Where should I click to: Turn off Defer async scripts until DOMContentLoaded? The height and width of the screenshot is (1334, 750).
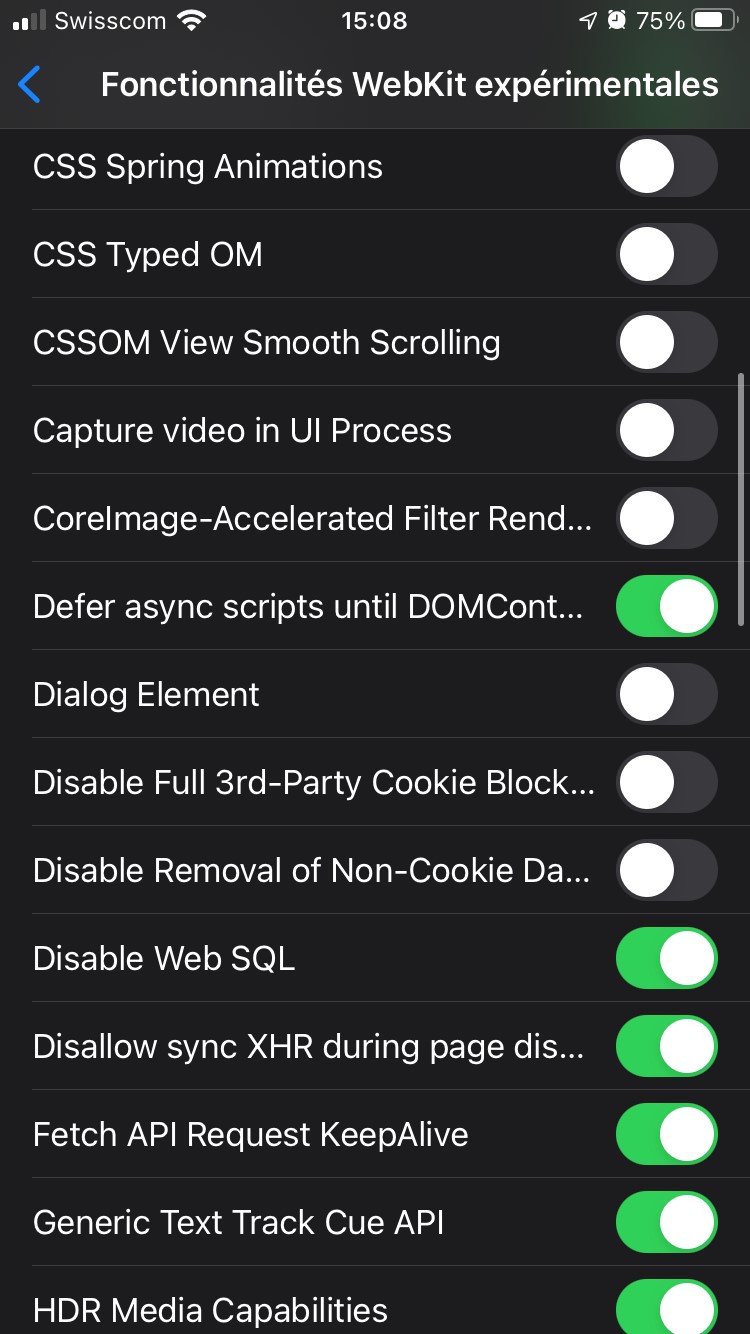(666, 606)
